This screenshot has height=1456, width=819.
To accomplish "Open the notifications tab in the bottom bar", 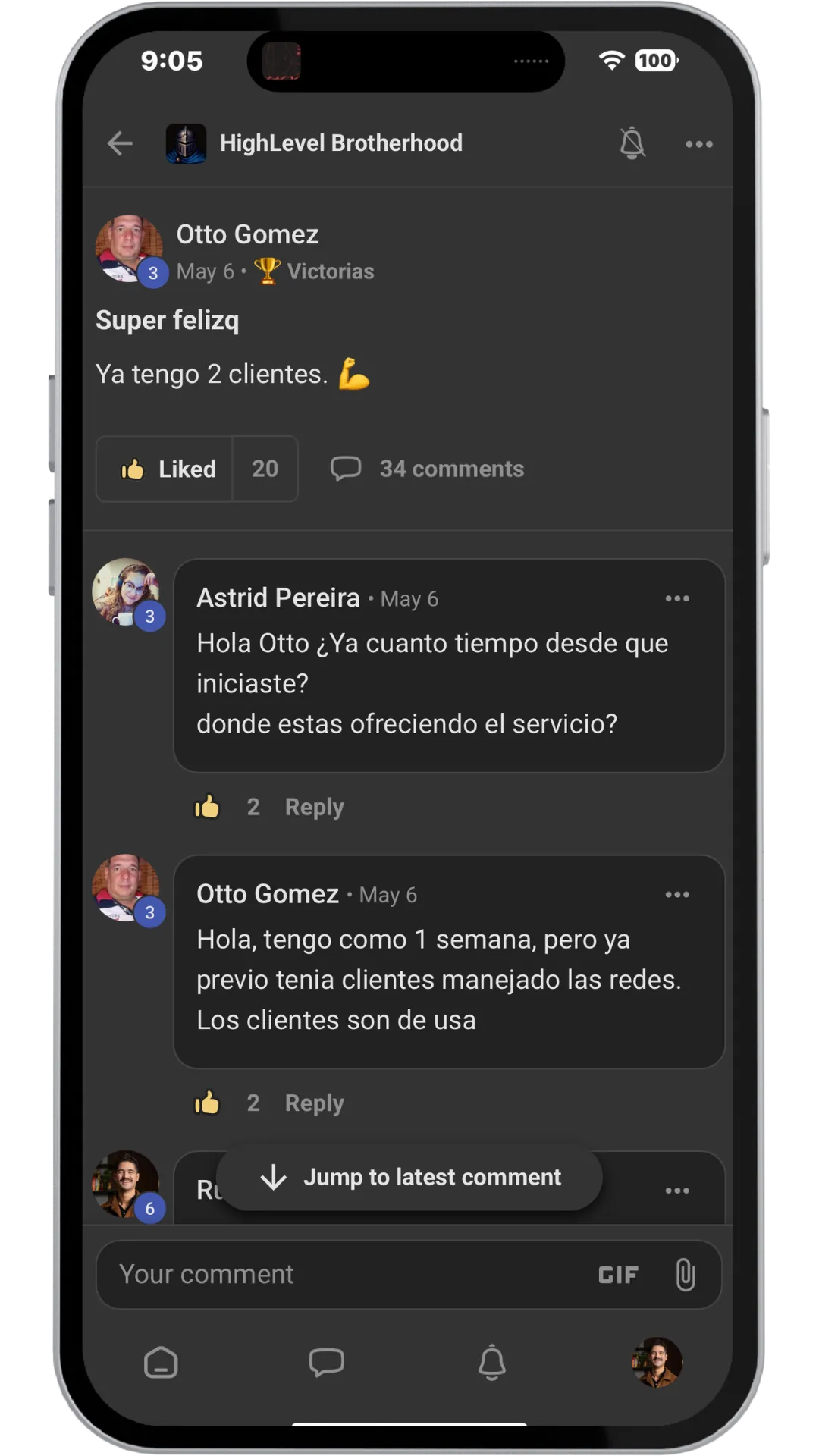I will click(491, 1363).
